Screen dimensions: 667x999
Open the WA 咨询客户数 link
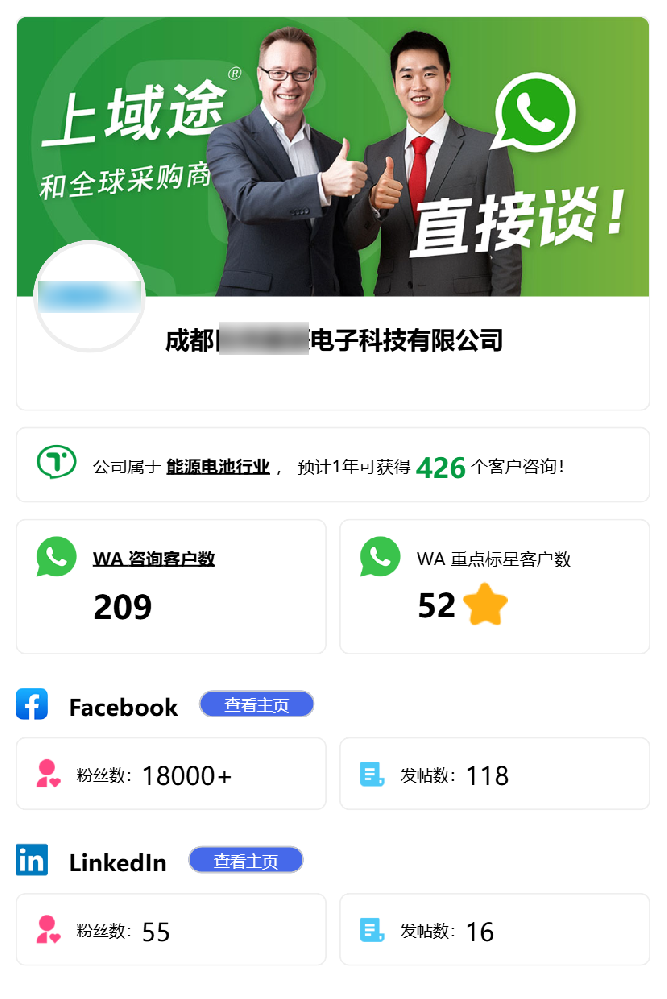tap(154, 559)
